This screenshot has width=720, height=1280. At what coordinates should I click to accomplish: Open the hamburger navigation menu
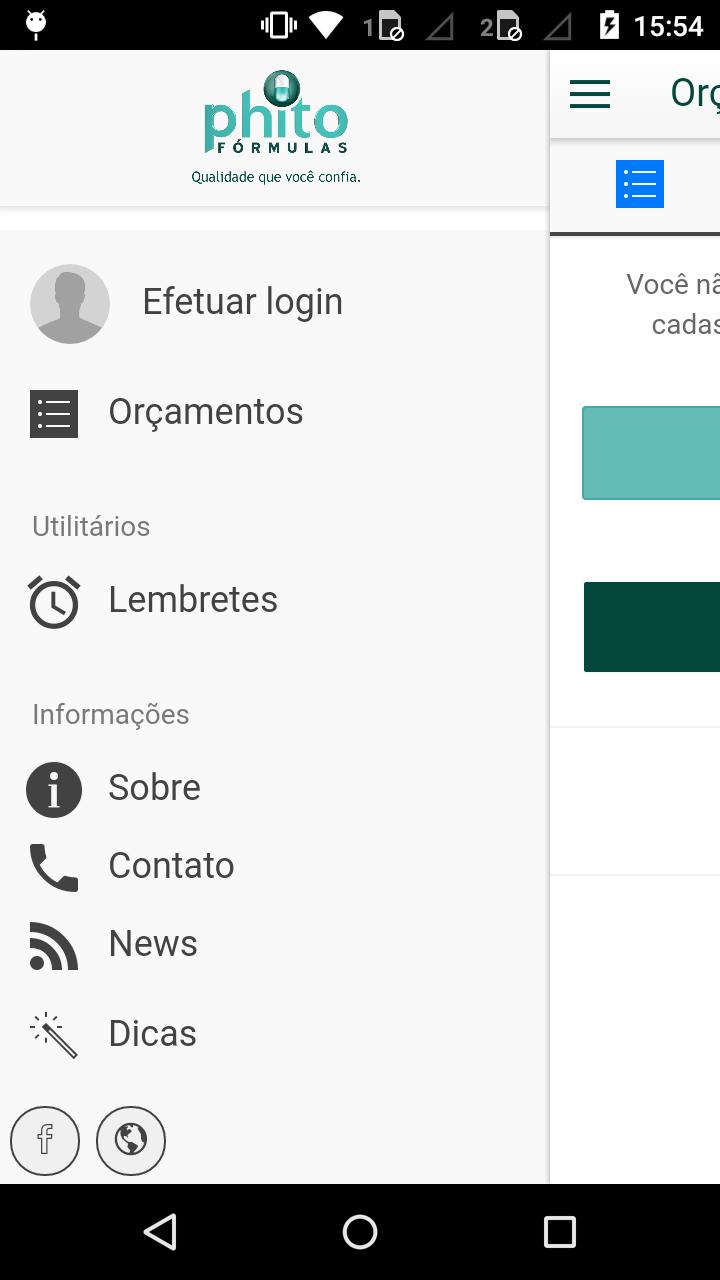tap(589, 94)
